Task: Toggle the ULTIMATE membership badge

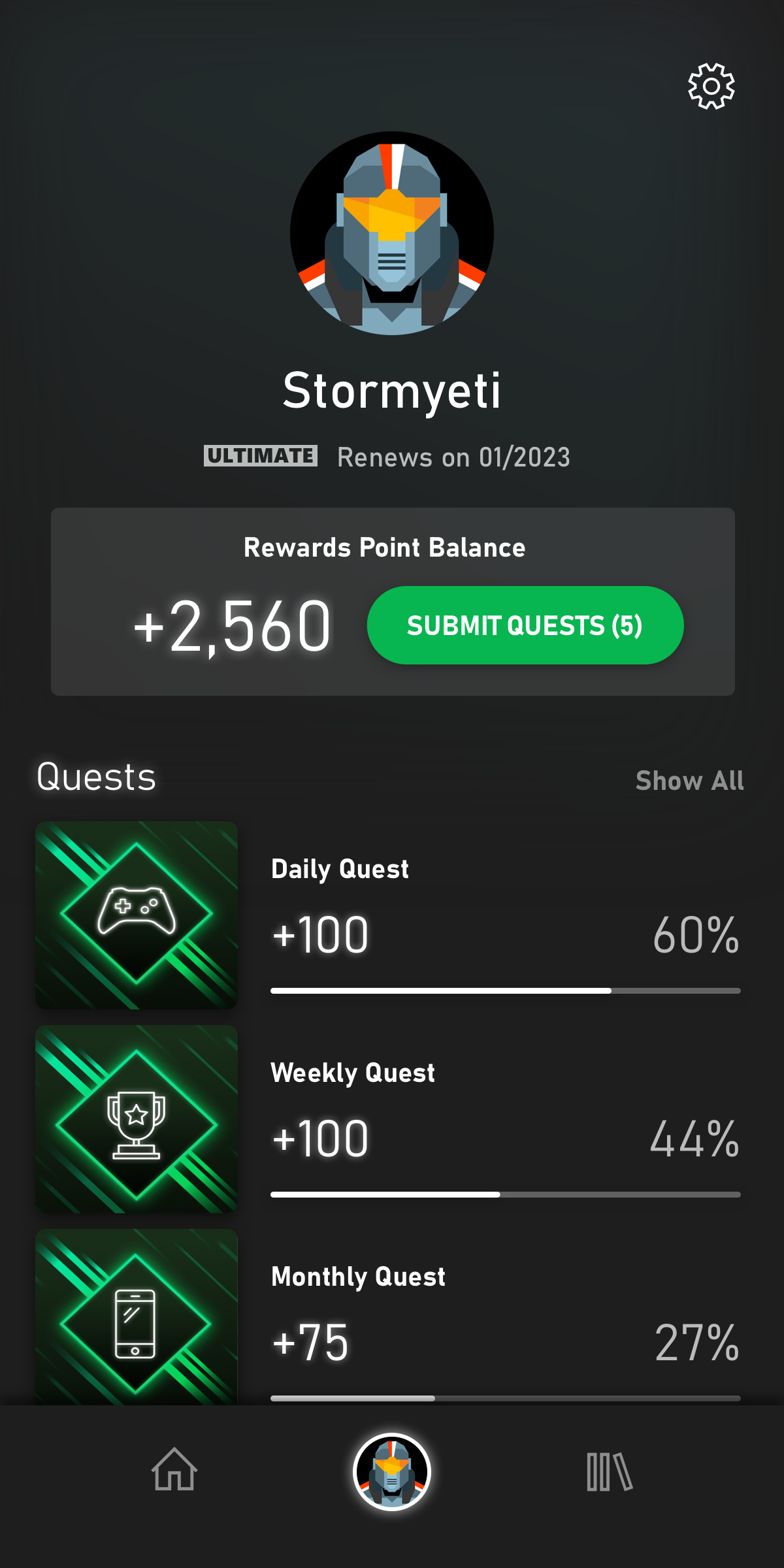Action: [x=261, y=456]
